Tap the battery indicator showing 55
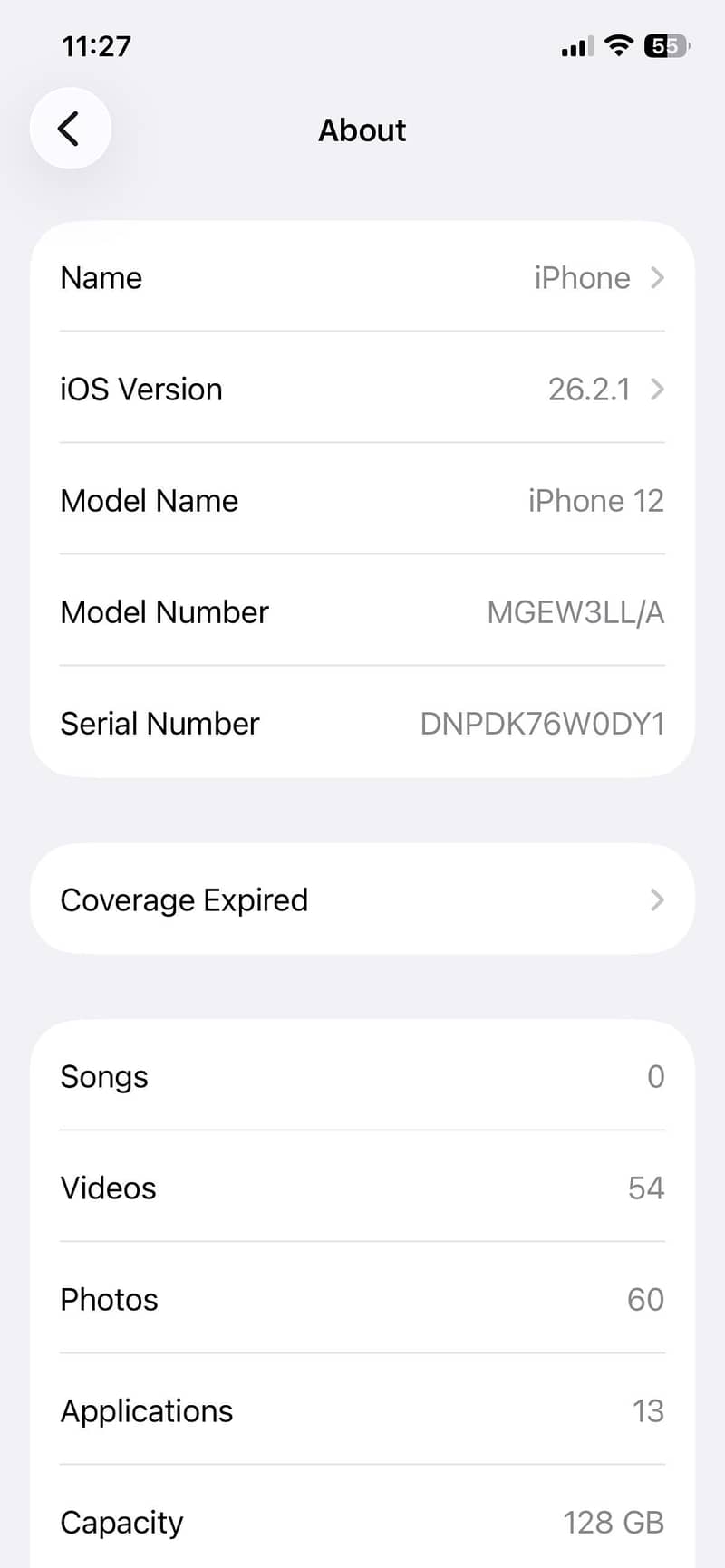Viewport: 725px width, 1568px height. coord(665,46)
